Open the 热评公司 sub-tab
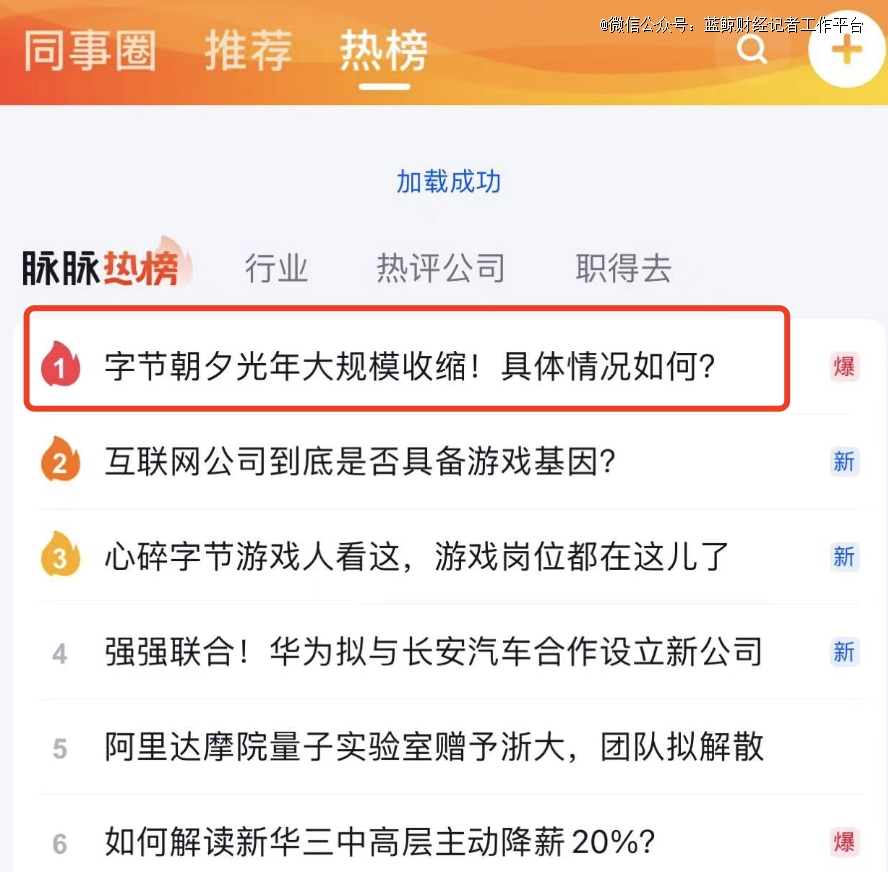 (x=440, y=268)
